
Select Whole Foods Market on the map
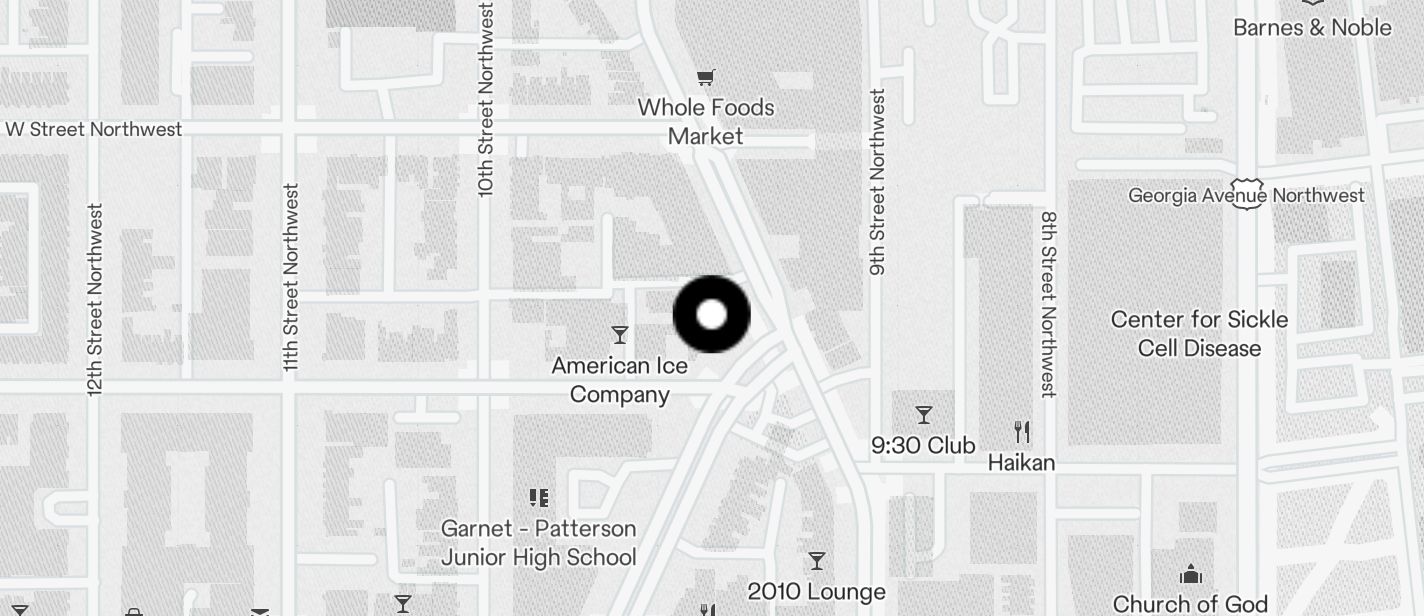click(706, 79)
